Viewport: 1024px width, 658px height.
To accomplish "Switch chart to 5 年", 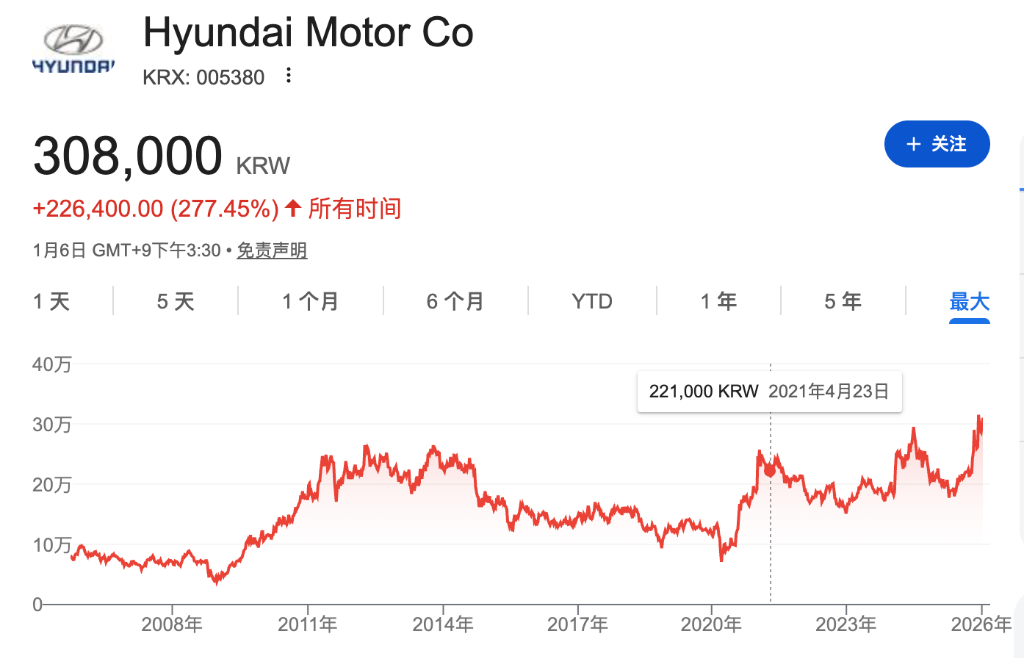I will (843, 301).
